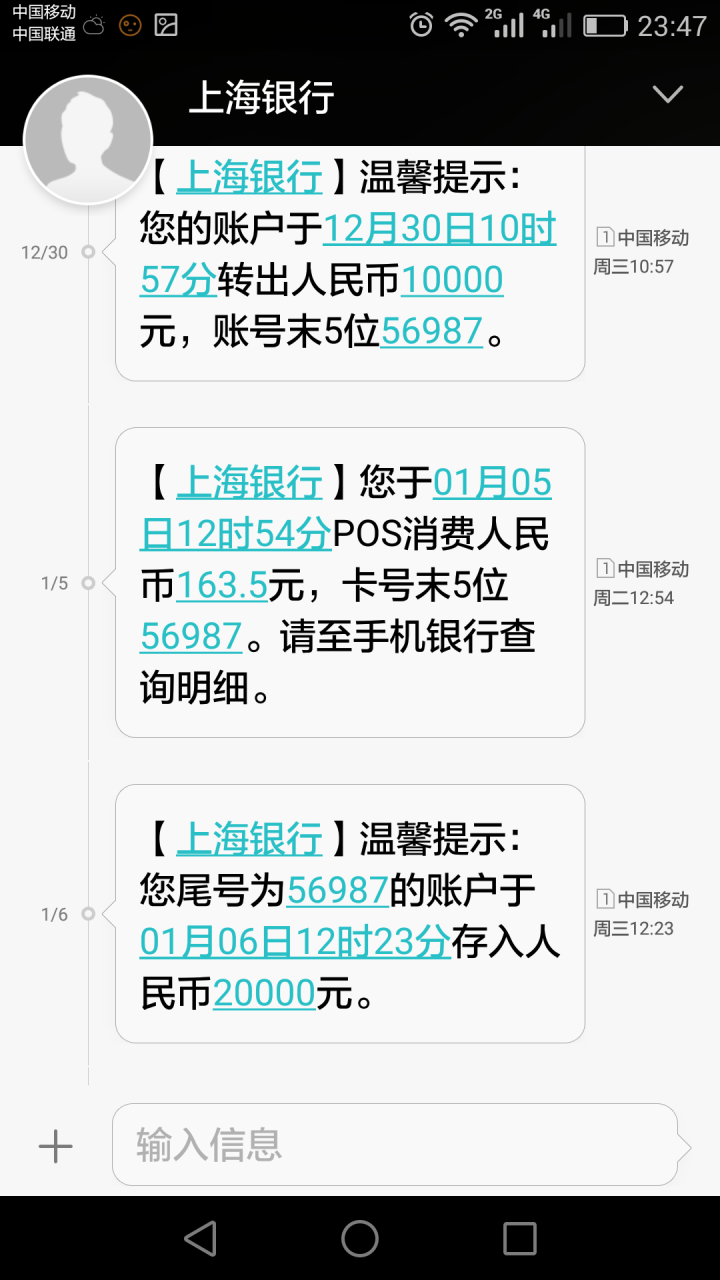Open the linked amount 10000 in first message
Viewport: 720px width, 1280px height.
(x=452, y=280)
